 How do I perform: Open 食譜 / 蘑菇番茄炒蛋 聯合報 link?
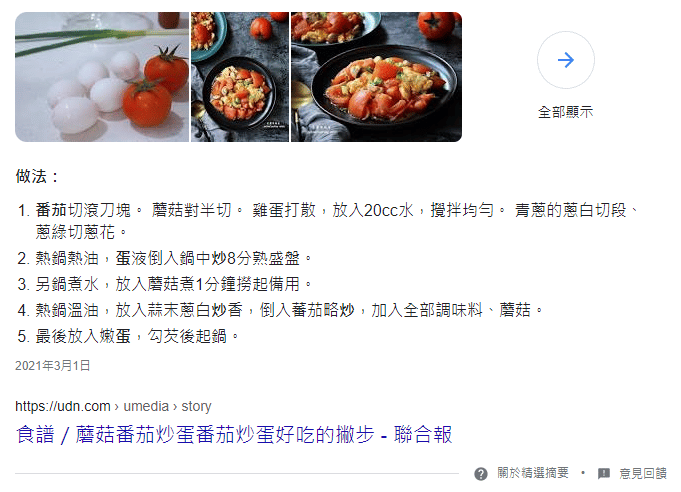(234, 435)
